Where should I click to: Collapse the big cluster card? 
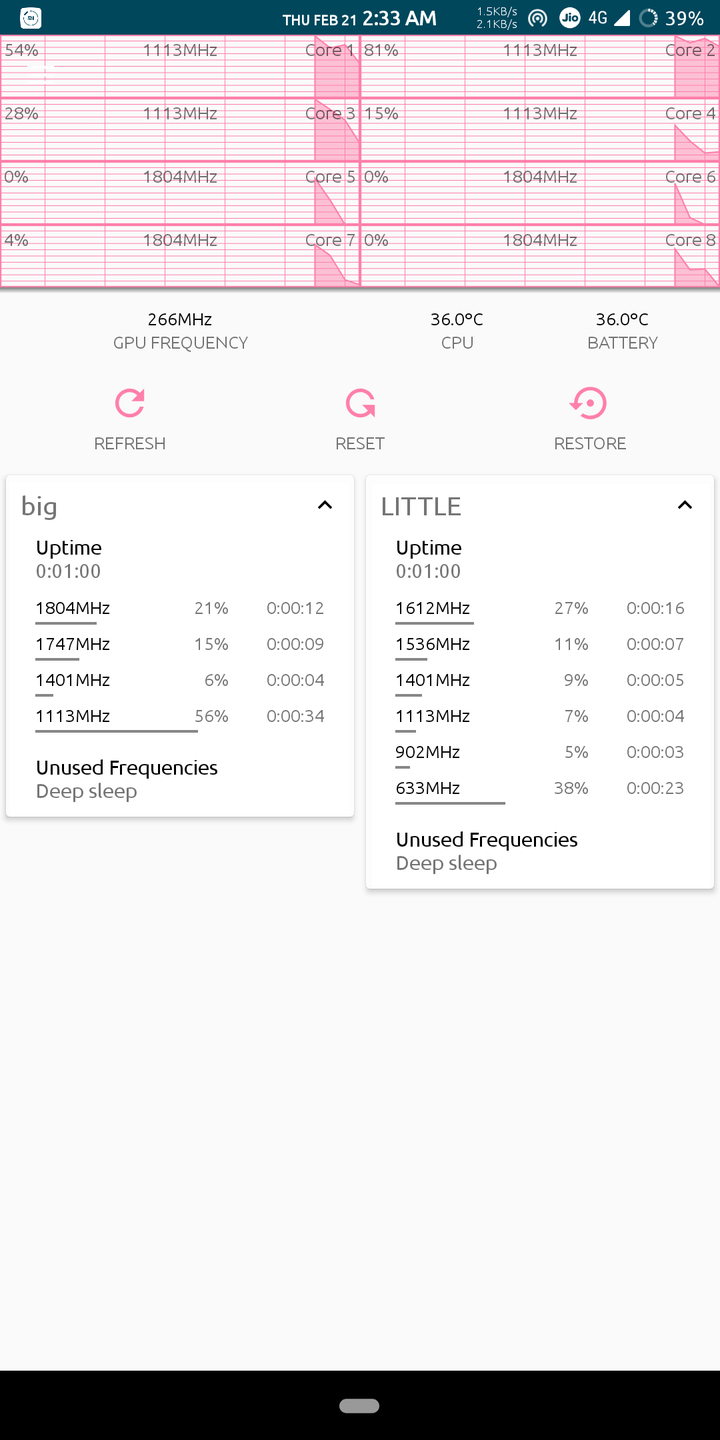point(325,505)
